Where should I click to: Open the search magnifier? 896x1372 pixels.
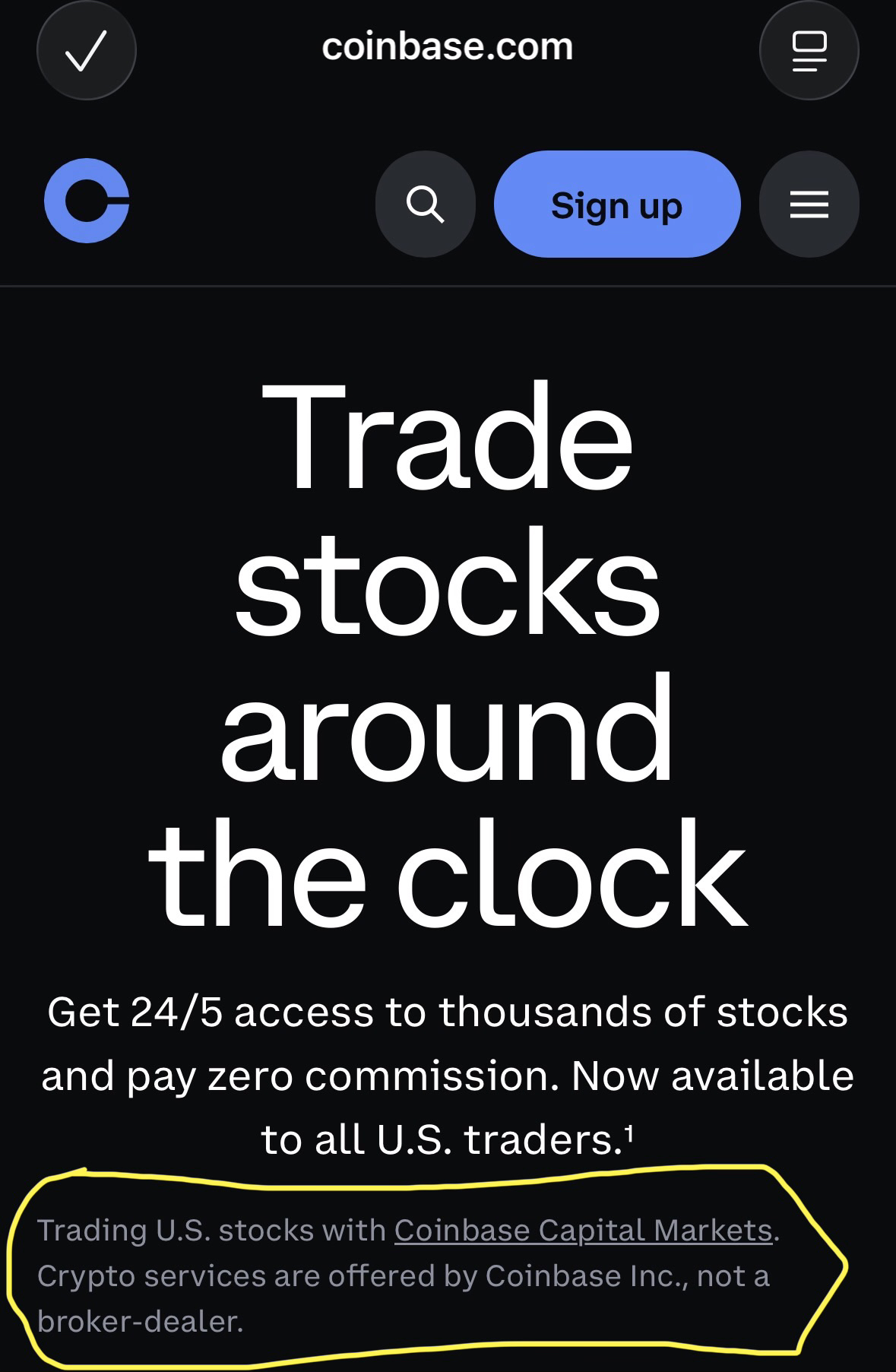[425, 204]
